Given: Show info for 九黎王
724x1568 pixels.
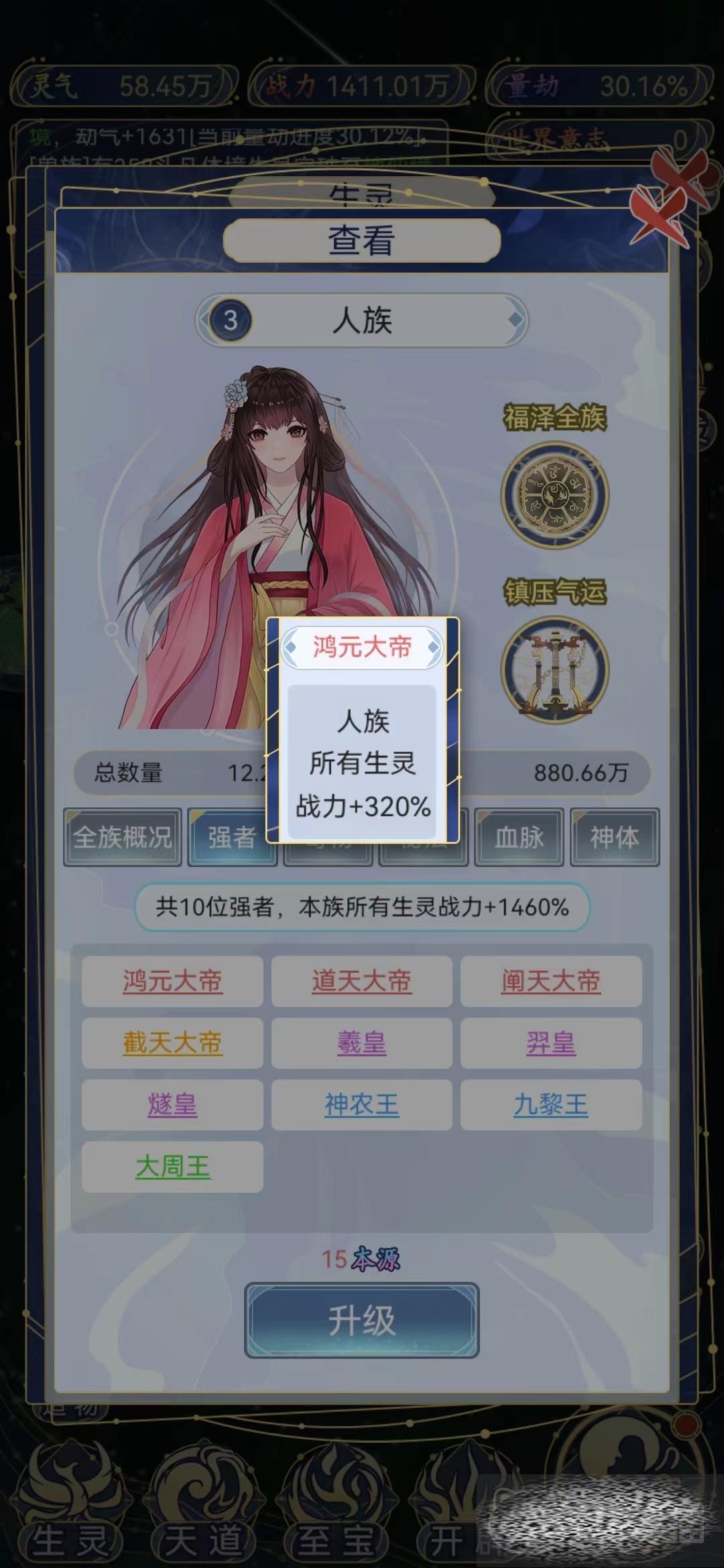Looking at the screenshot, I should [x=550, y=1104].
